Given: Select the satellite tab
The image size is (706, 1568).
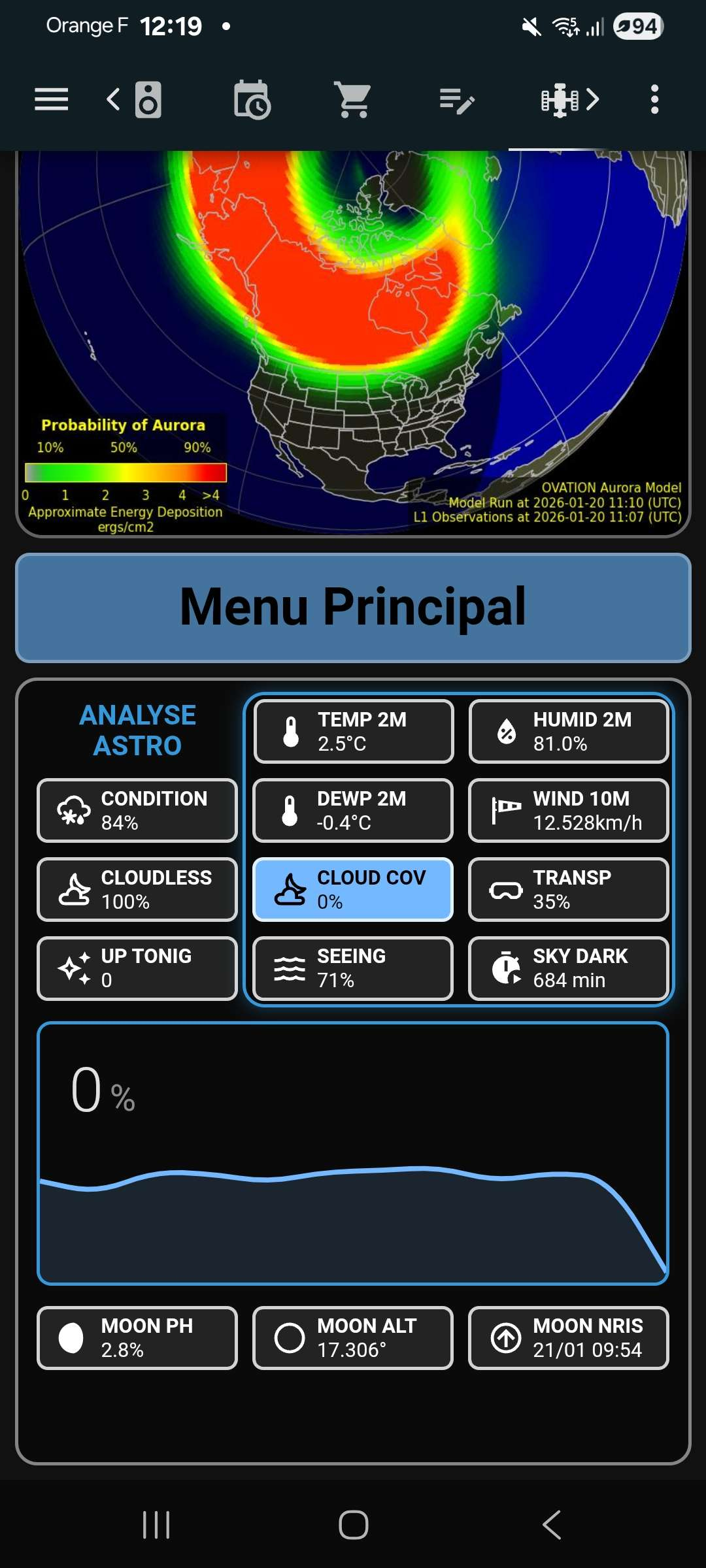Looking at the screenshot, I should 560,100.
